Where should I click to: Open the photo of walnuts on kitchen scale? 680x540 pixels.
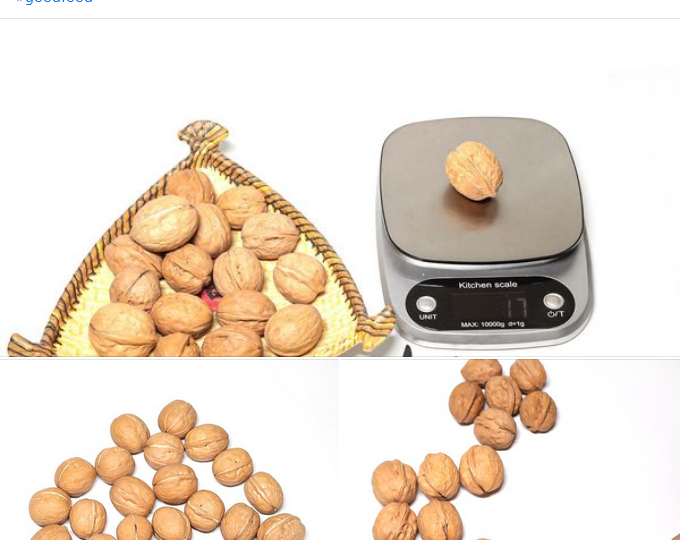tap(340, 200)
